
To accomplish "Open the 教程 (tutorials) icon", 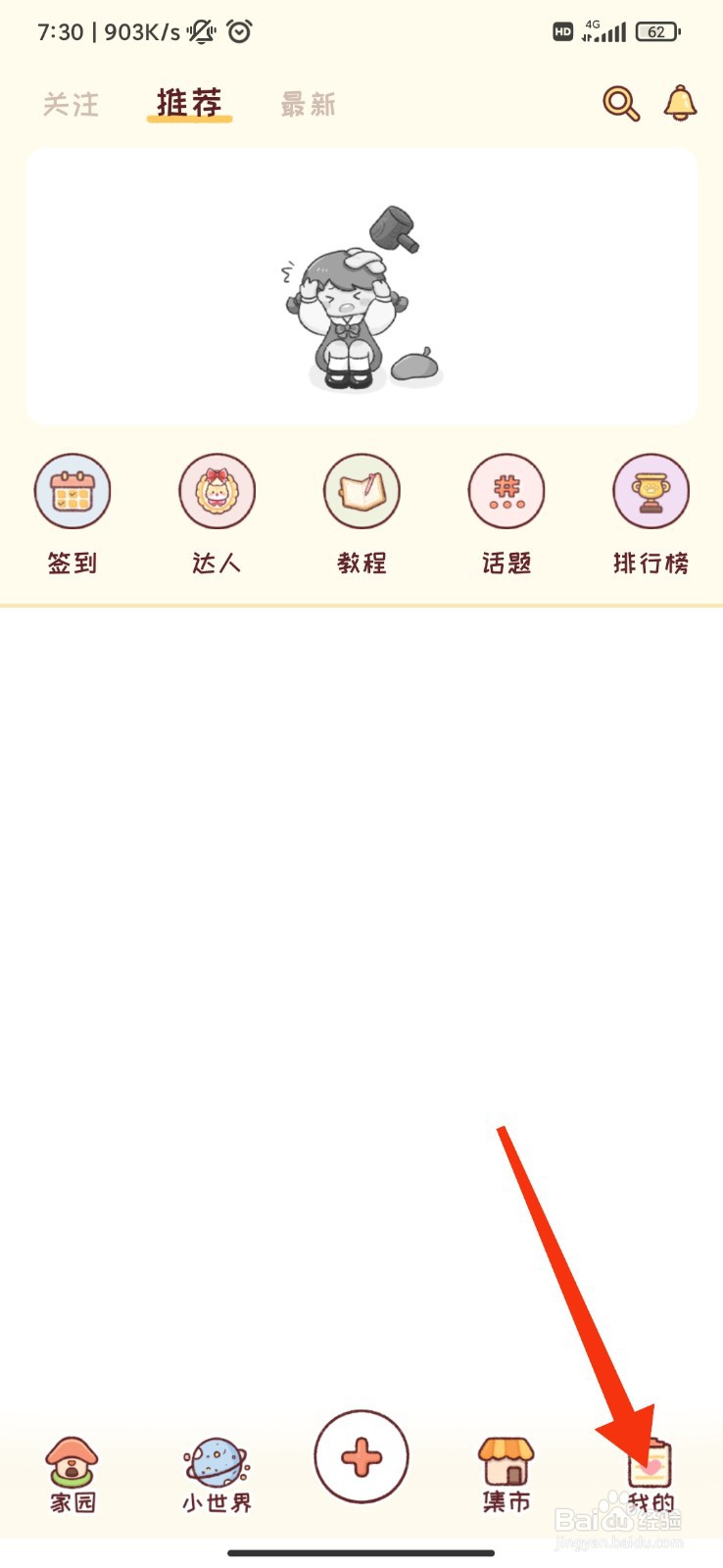I will (361, 492).
